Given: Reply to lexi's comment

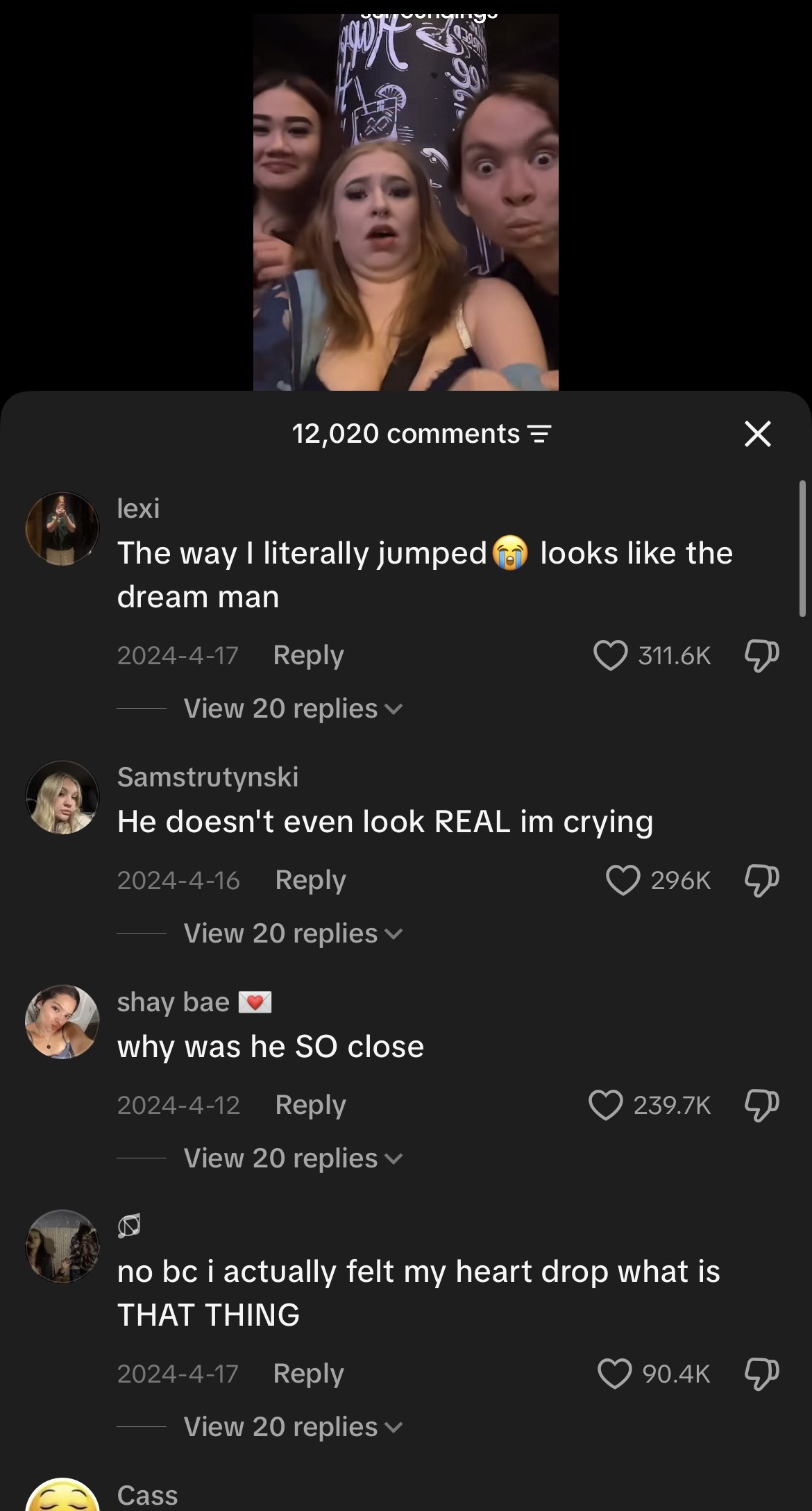Looking at the screenshot, I should click(x=308, y=655).
